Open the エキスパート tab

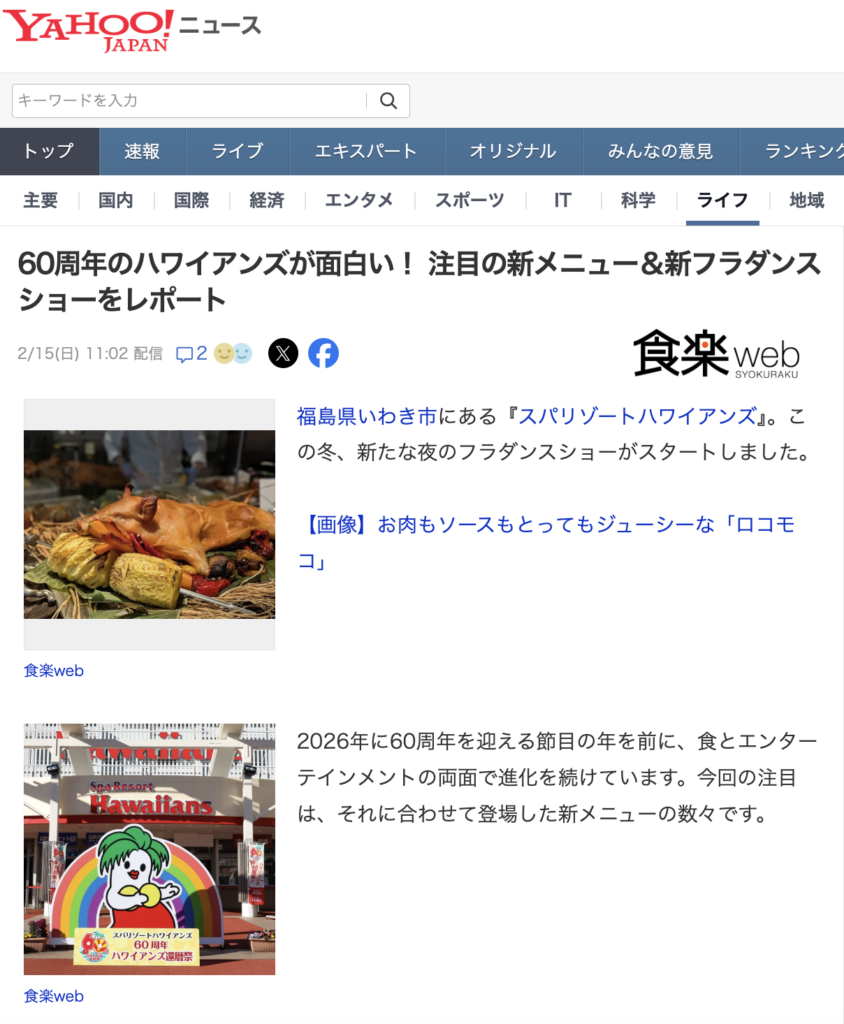pyautogui.click(x=366, y=152)
